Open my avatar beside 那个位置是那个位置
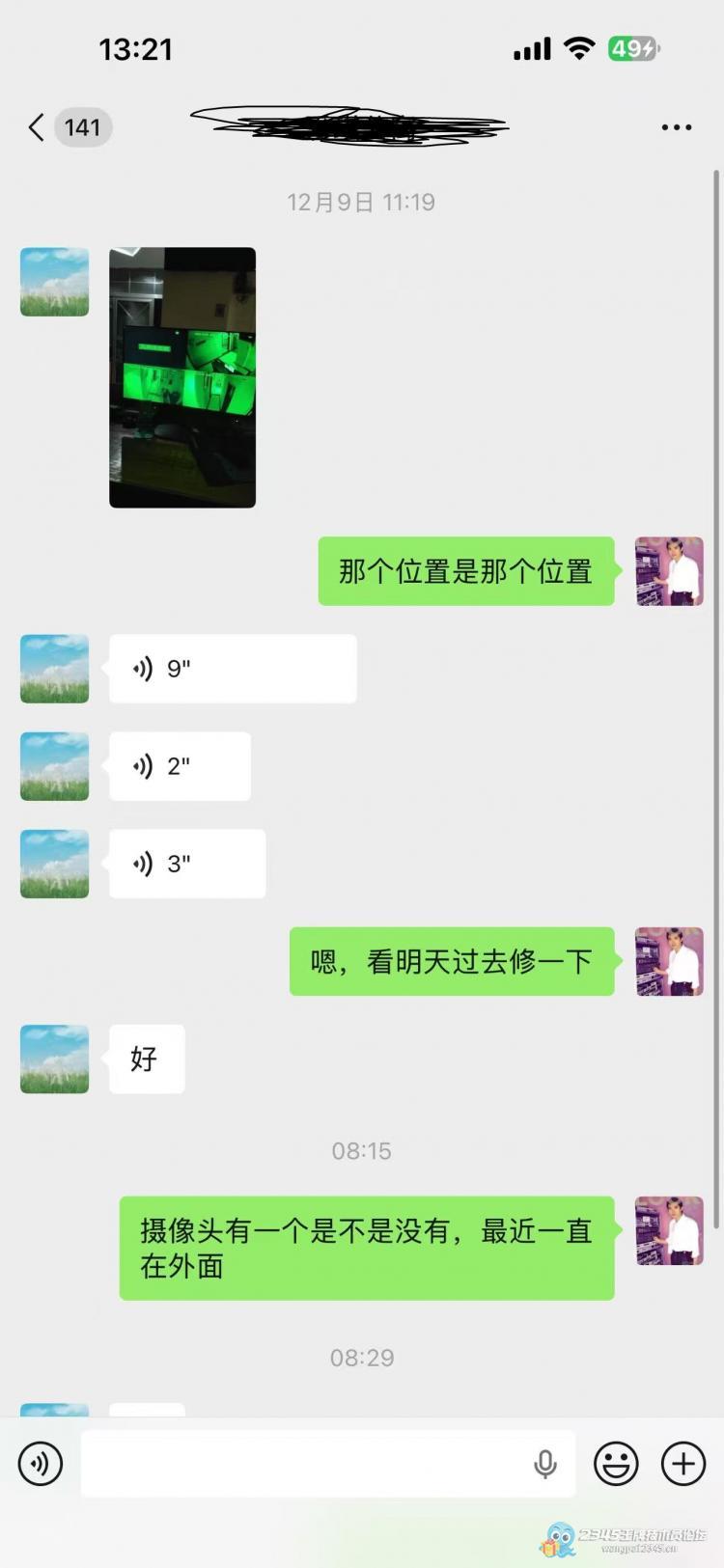 point(669,571)
